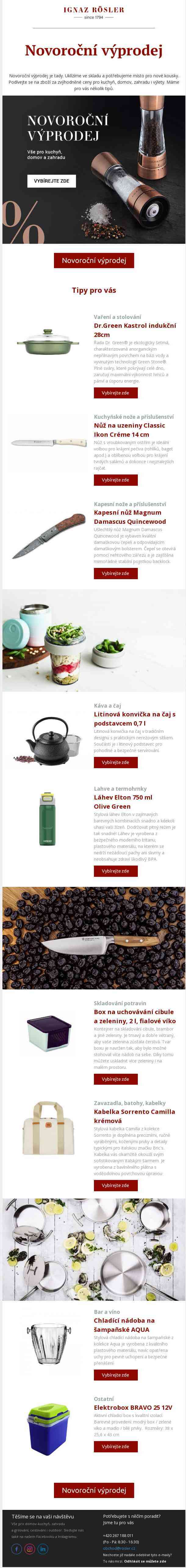Open the top Novoroční výprodej red button
The image size is (186, 1568).
pos(93,261)
